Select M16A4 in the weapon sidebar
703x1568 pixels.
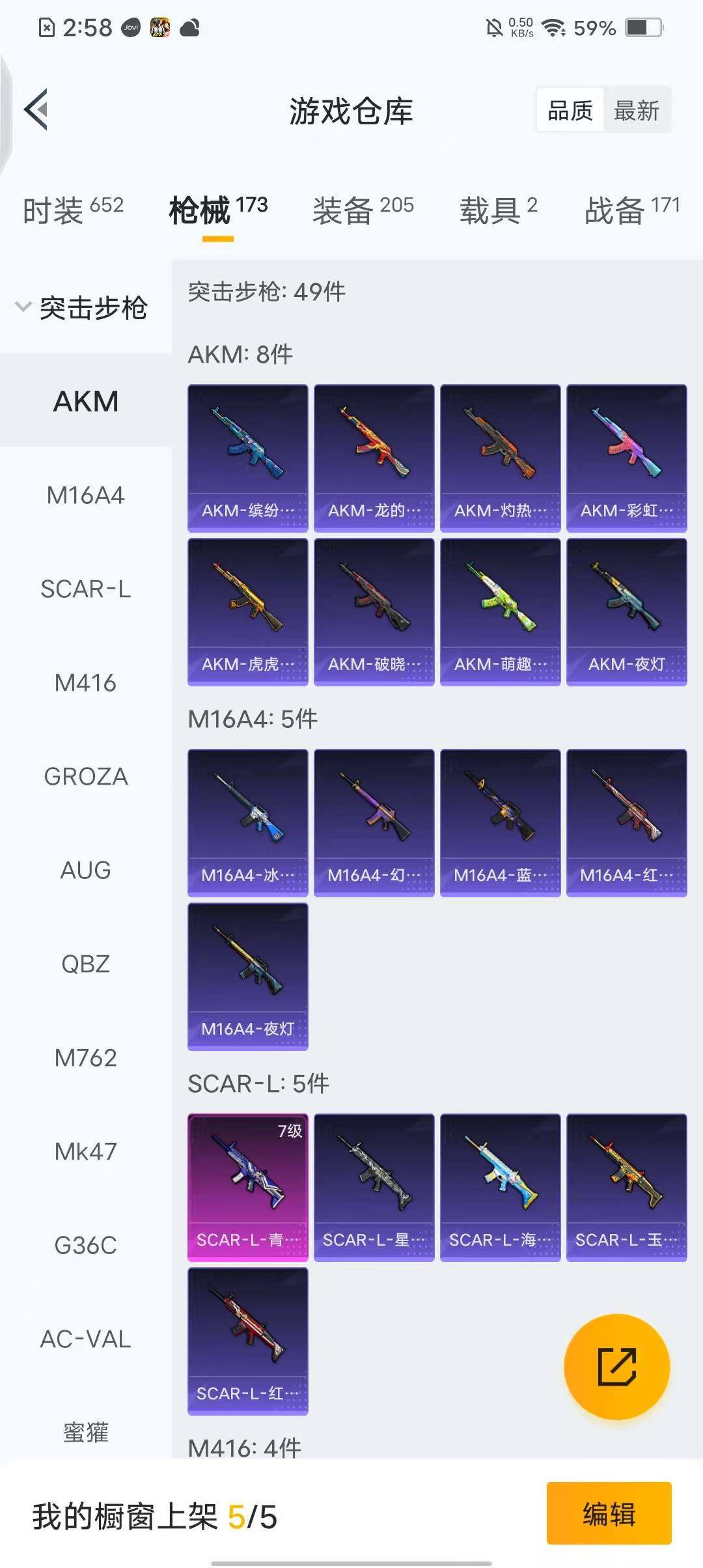click(x=85, y=496)
